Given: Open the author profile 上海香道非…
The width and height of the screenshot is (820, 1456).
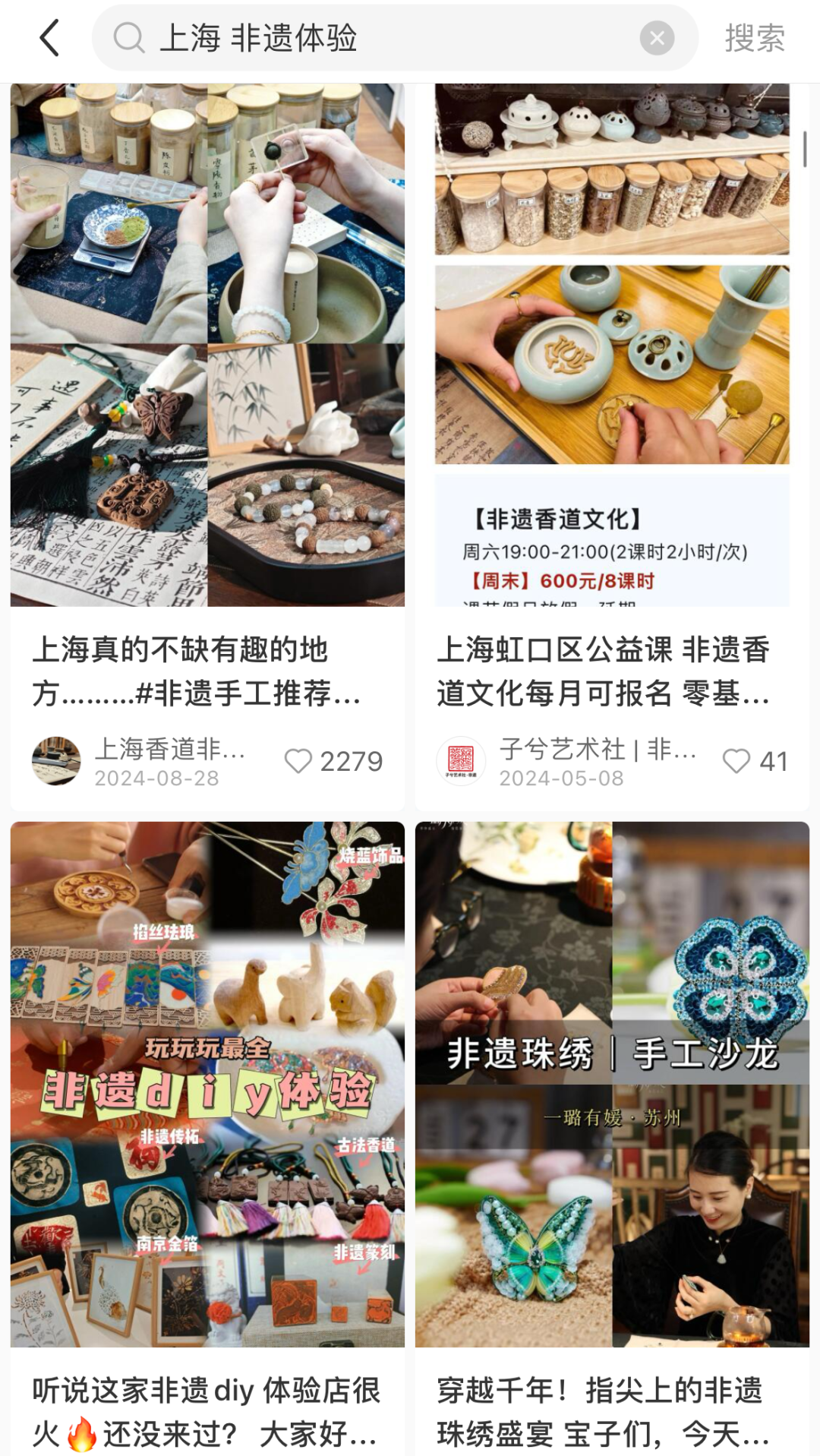Looking at the screenshot, I should point(138,761).
